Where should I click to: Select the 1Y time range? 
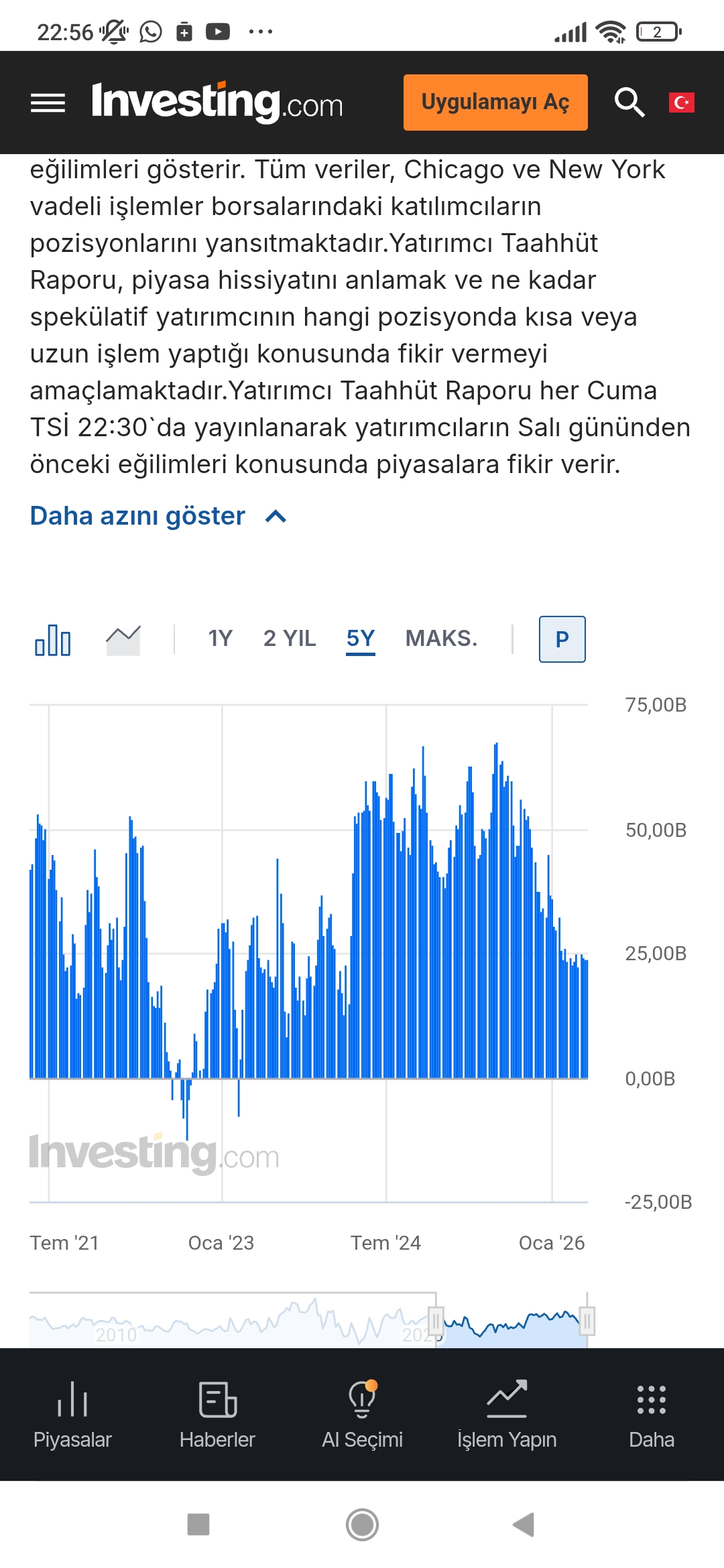[x=220, y=639]
